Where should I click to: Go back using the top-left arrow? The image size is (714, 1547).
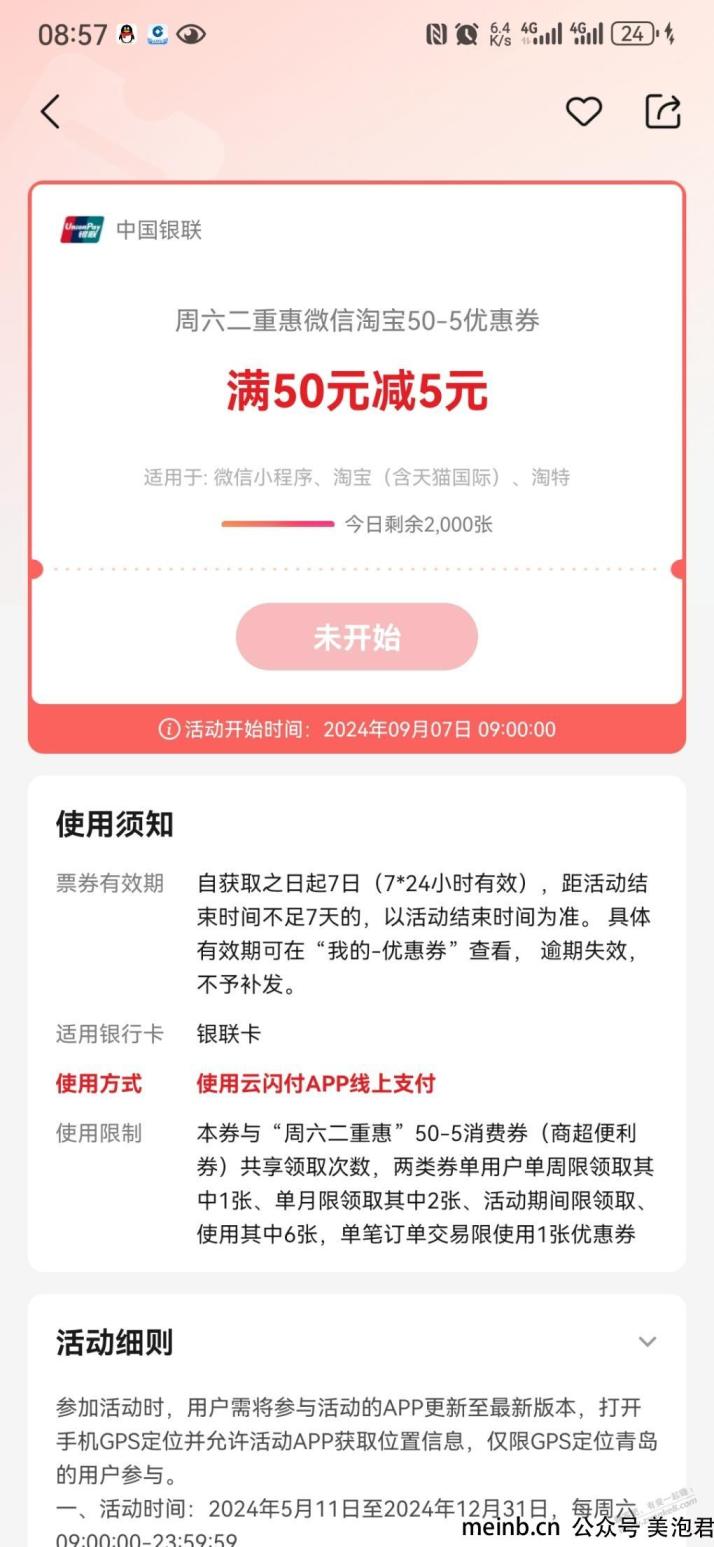(51, 111)
